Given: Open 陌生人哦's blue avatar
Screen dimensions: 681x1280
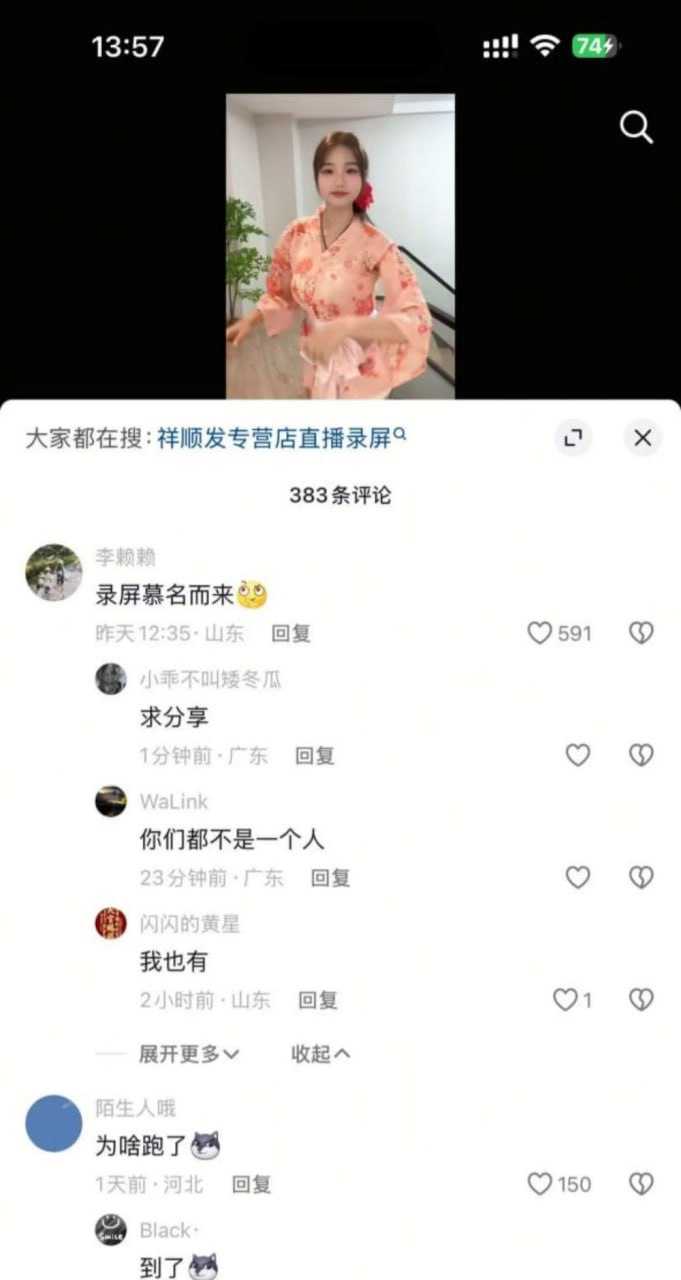Looking at the screenshot, I should [x=54, y=1123].
